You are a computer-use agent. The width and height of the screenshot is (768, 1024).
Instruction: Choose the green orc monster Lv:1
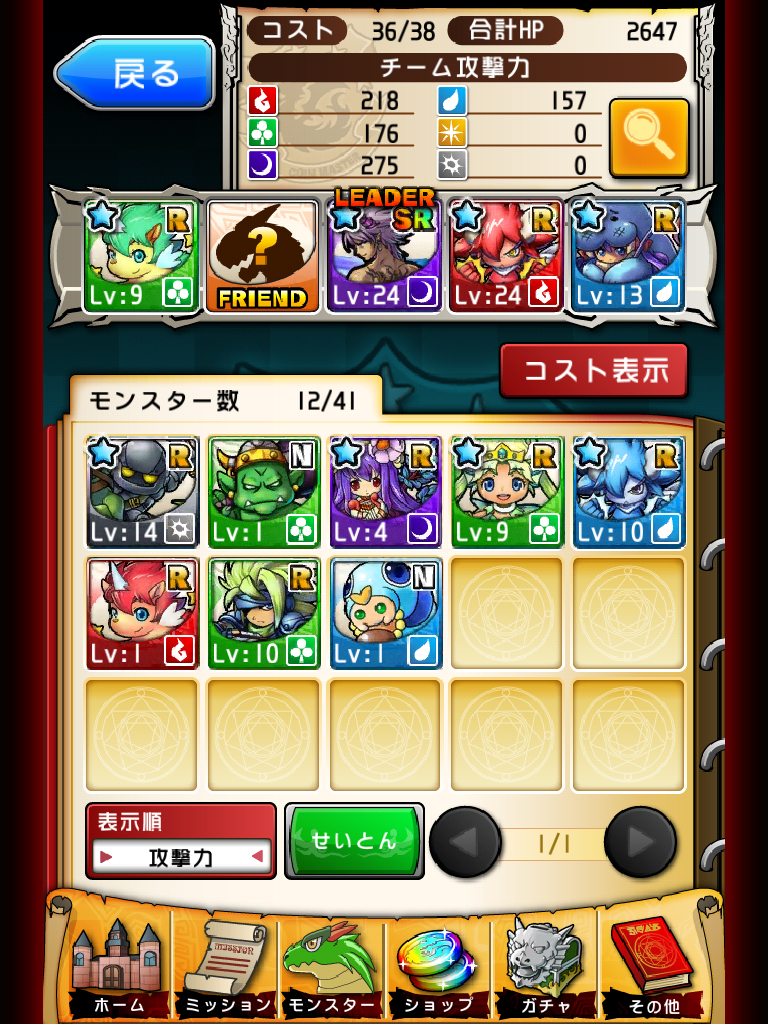(264, 492)
